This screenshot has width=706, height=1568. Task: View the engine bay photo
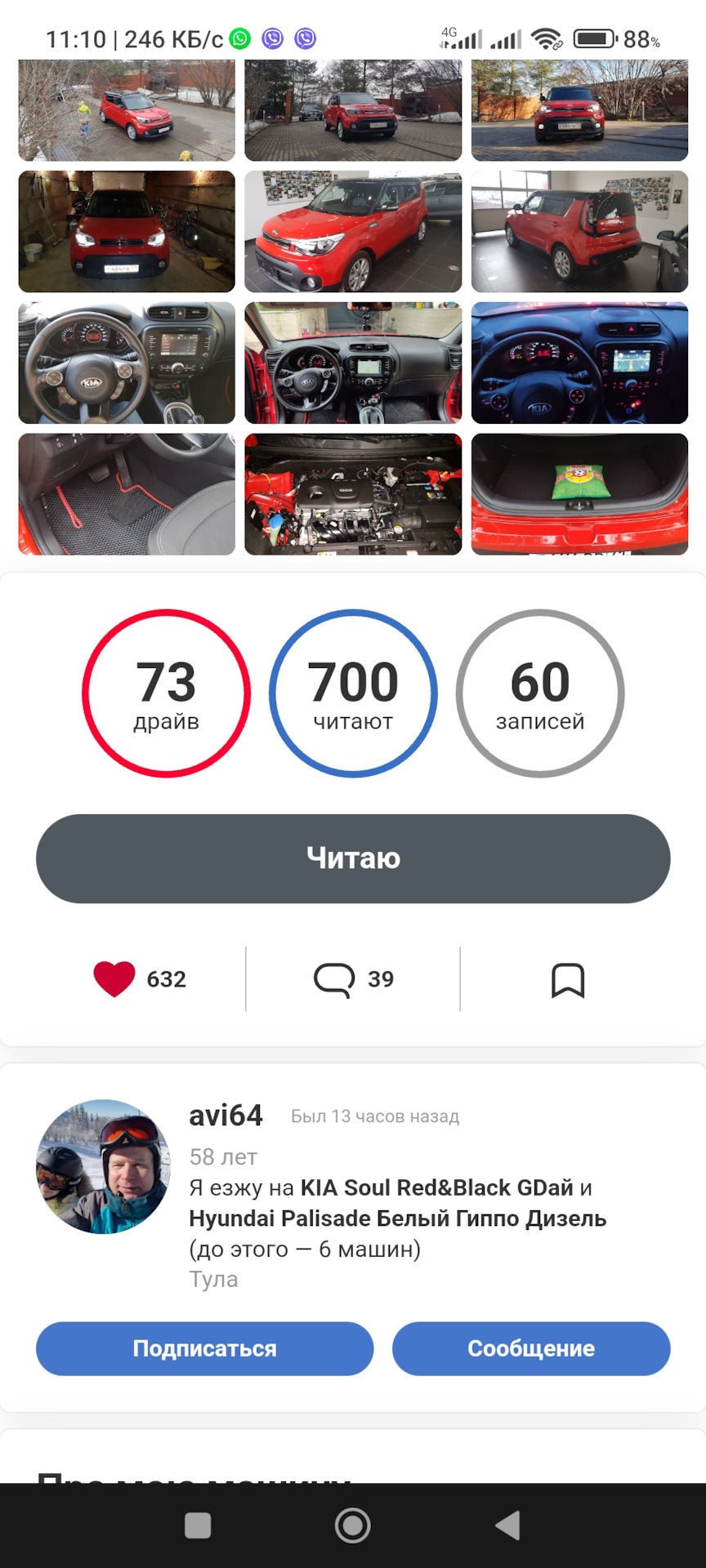coord(353,494)
